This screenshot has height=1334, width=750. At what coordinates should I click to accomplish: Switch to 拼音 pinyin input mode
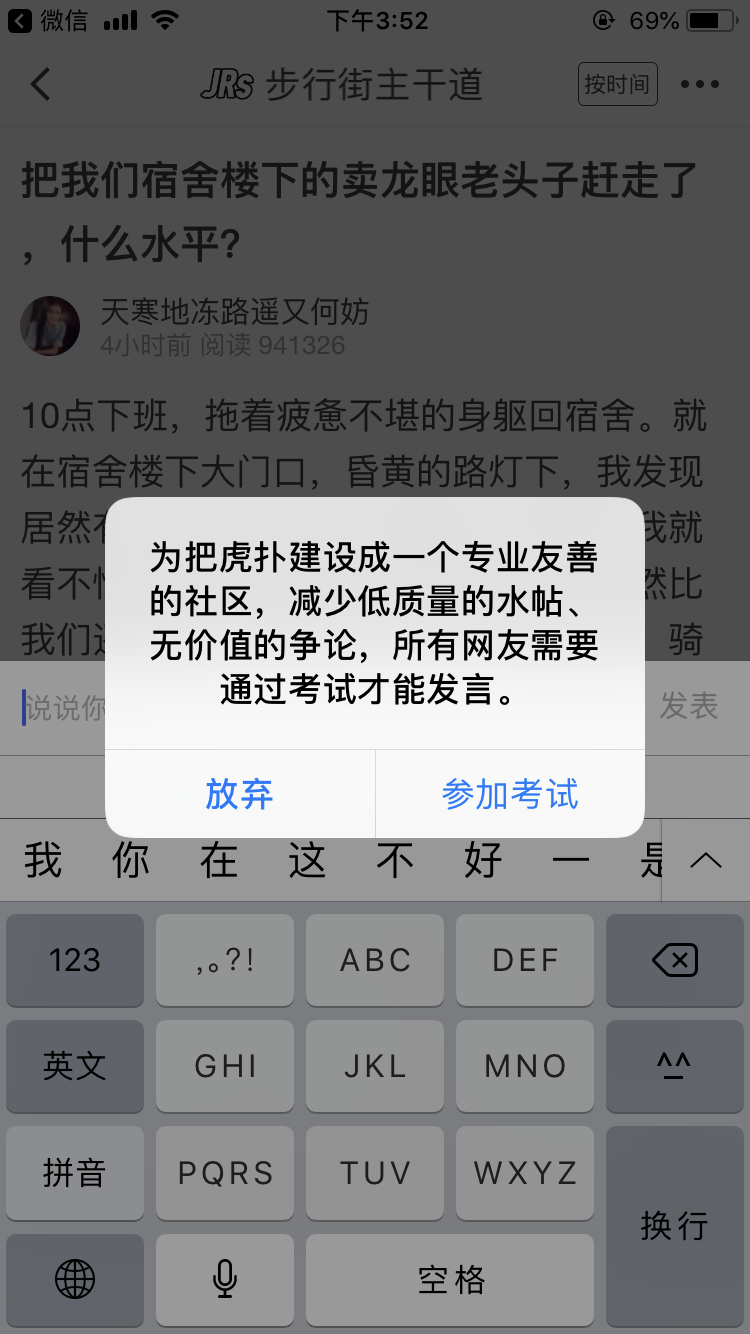(75, 1173)
